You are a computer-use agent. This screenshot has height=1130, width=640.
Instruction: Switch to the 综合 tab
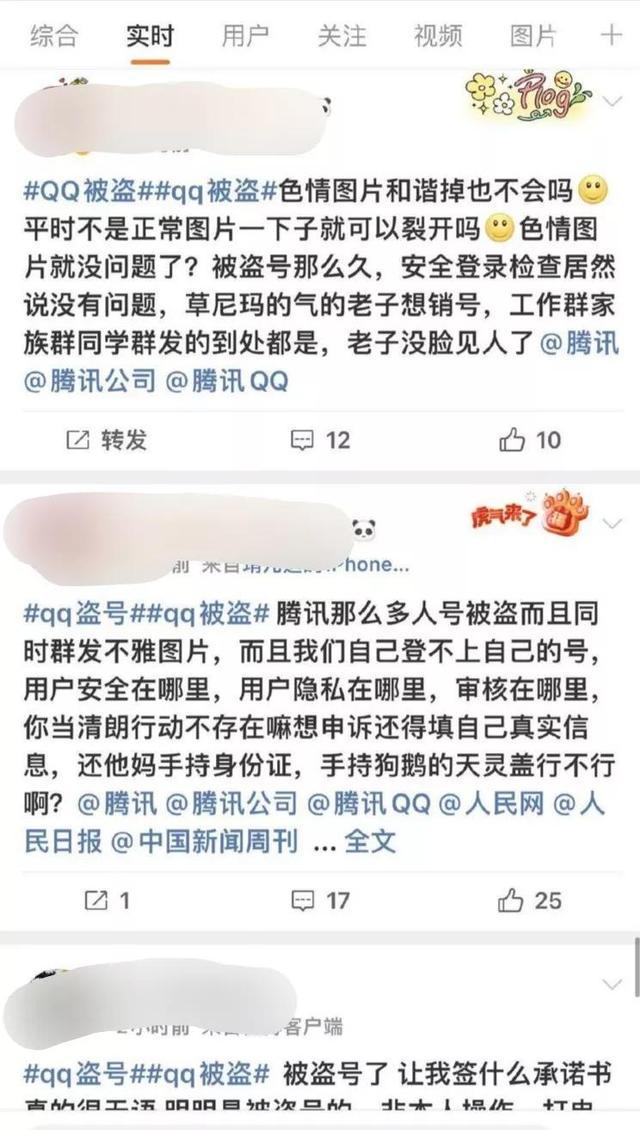click(54, 37)
